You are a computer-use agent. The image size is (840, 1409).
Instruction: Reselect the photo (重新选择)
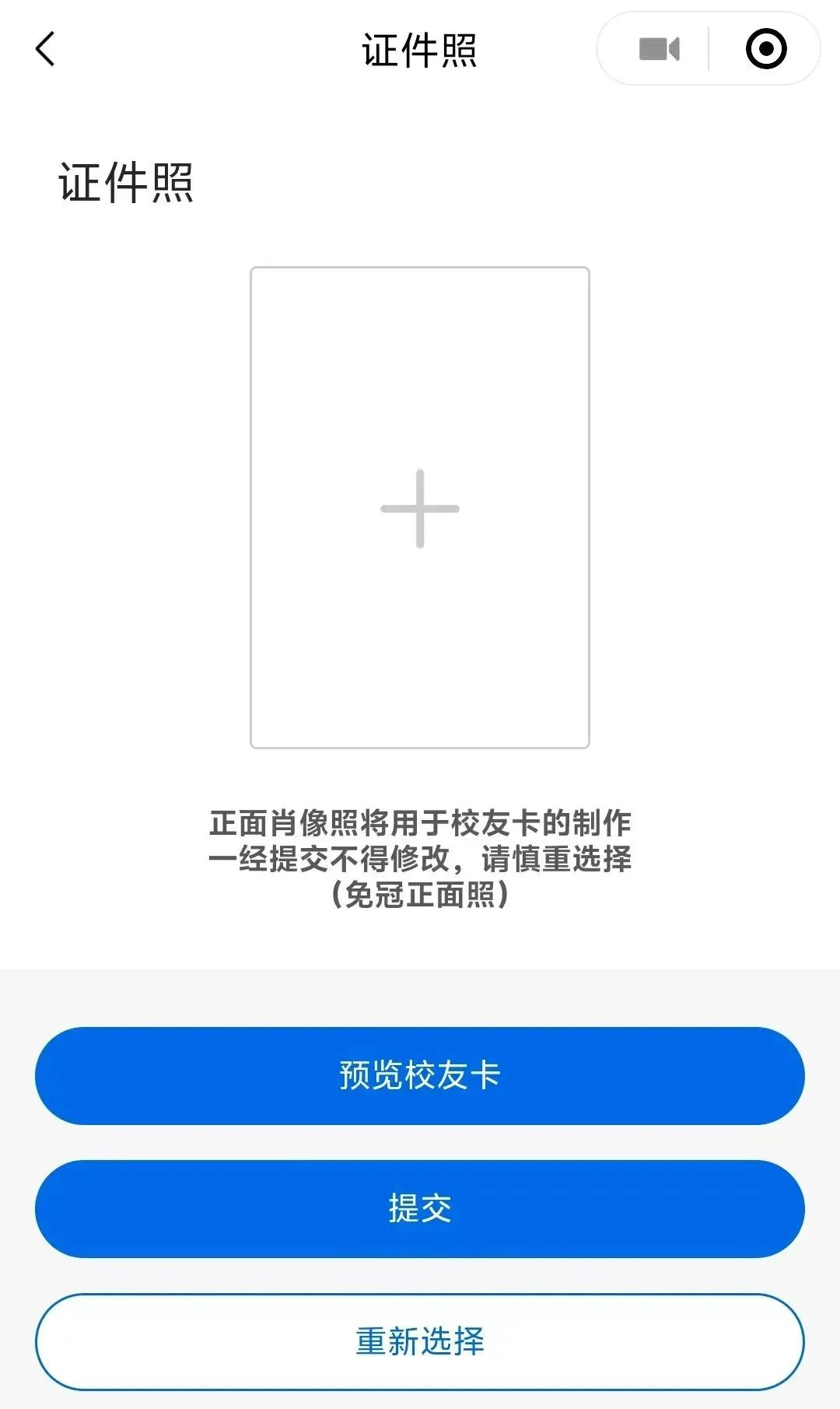click(x=420, y=1341)
